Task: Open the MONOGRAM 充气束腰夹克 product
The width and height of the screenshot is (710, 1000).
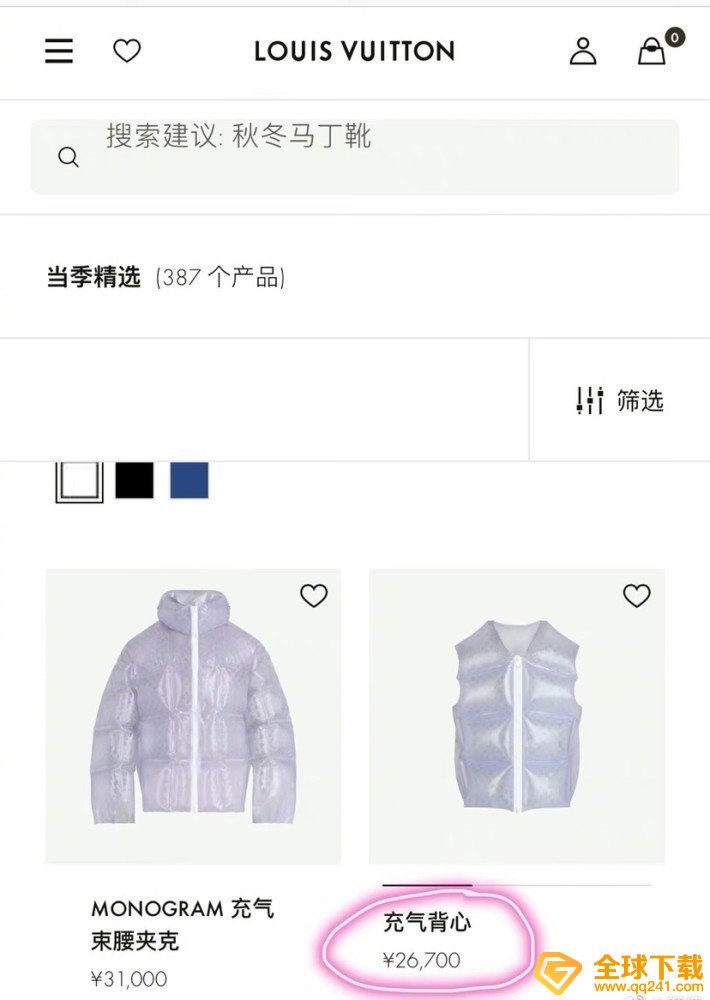Action: coord(193,716)
